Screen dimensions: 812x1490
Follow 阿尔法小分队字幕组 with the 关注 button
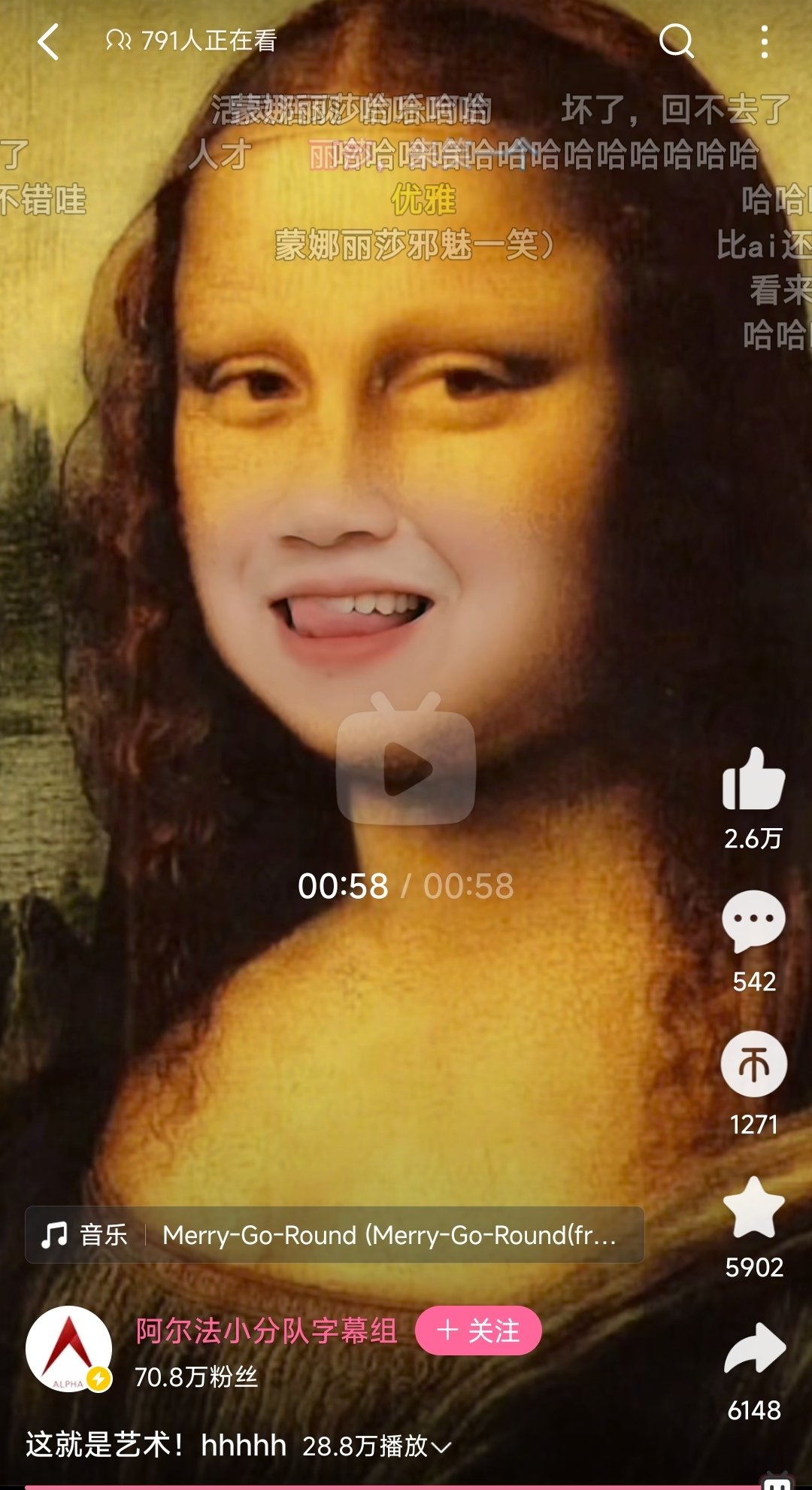(478, 1331)
